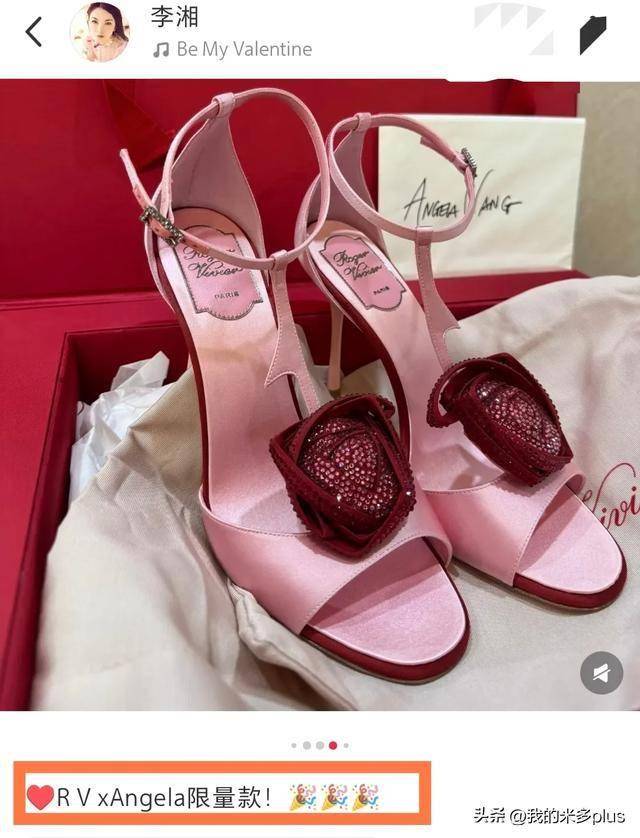Screen dimensions: 640x838
Task: Tap the image page indicator dots
Action: pos(320,745)
